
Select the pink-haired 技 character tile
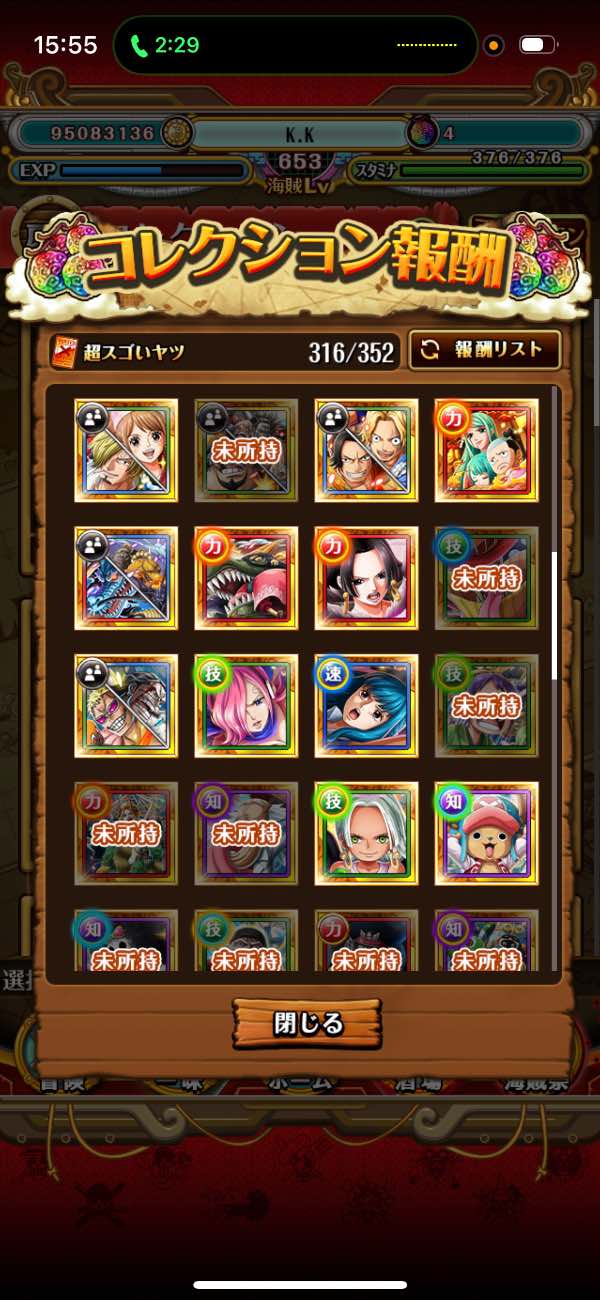[246, 705]
